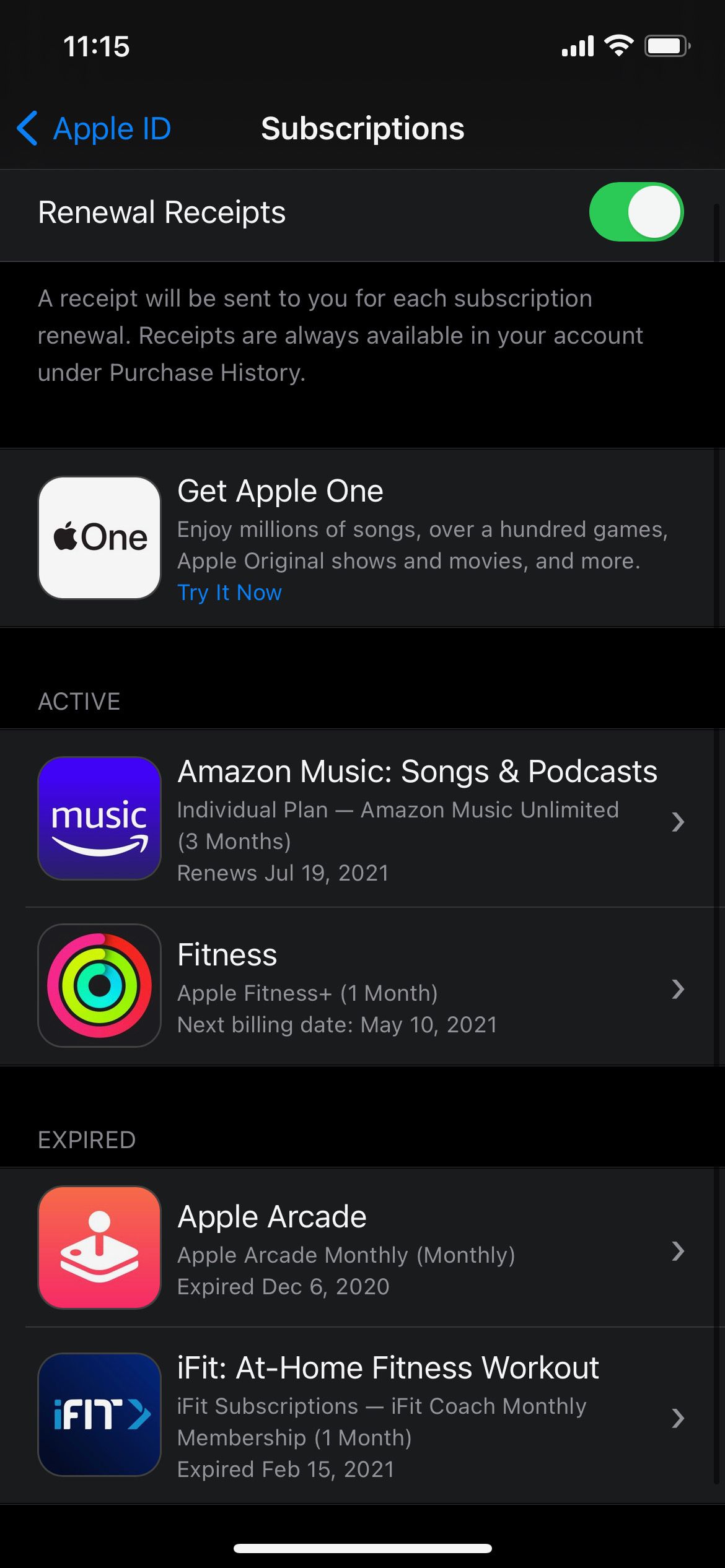Tap Try It Now for Apple One
Screen dimensions: 725x1568
[x=230, y=593]
